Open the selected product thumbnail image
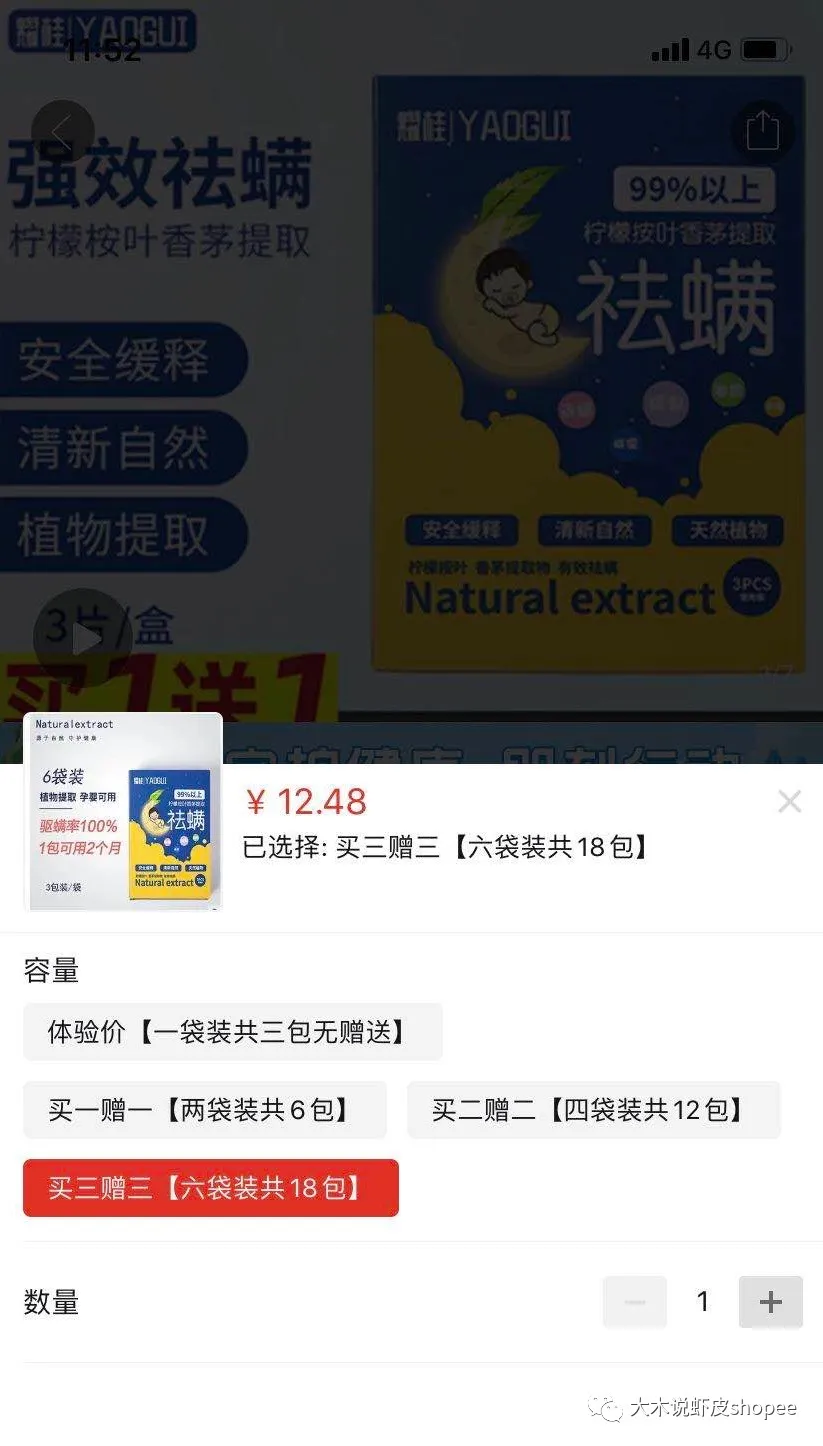823x1446 pixels. 123,812
